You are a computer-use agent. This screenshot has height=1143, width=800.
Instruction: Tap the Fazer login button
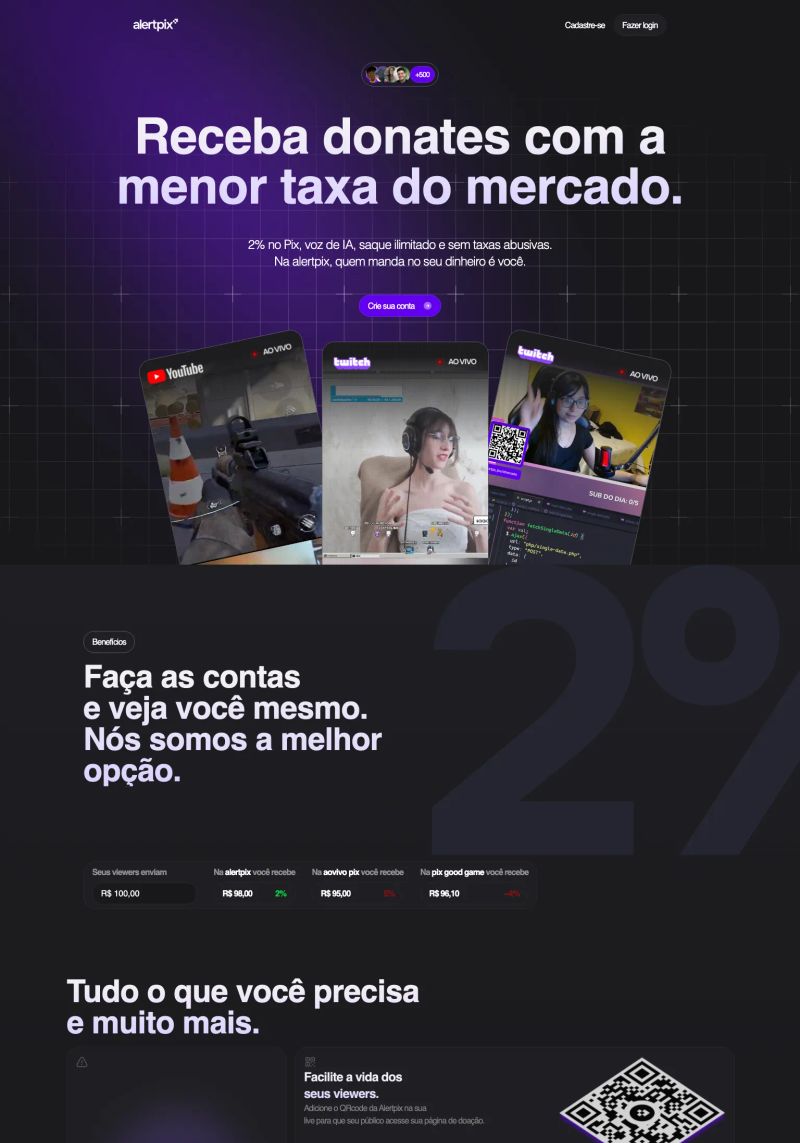tap(640, 25)
